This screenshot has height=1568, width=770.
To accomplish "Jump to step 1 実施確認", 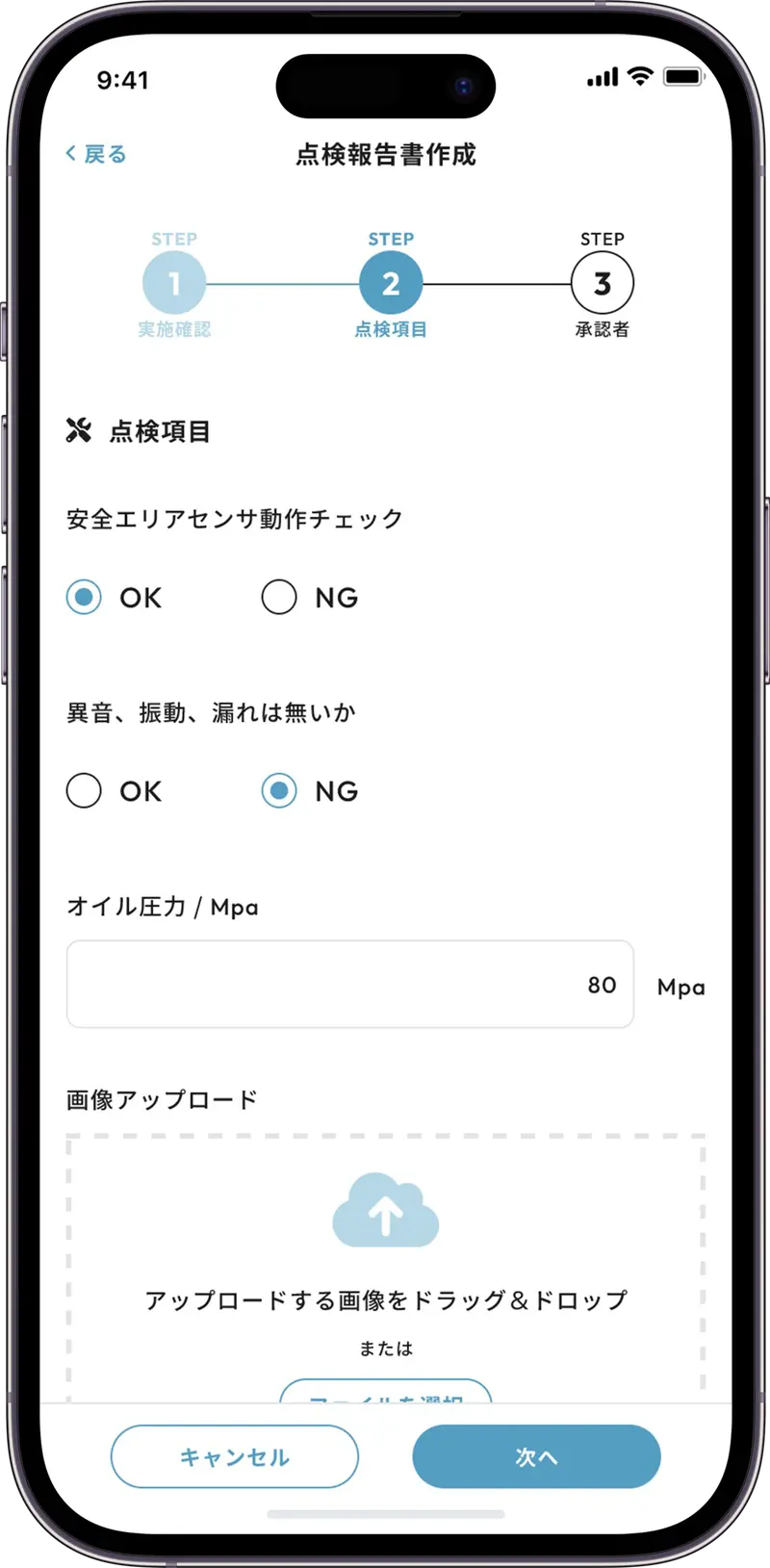I will [x=174, y=284].
